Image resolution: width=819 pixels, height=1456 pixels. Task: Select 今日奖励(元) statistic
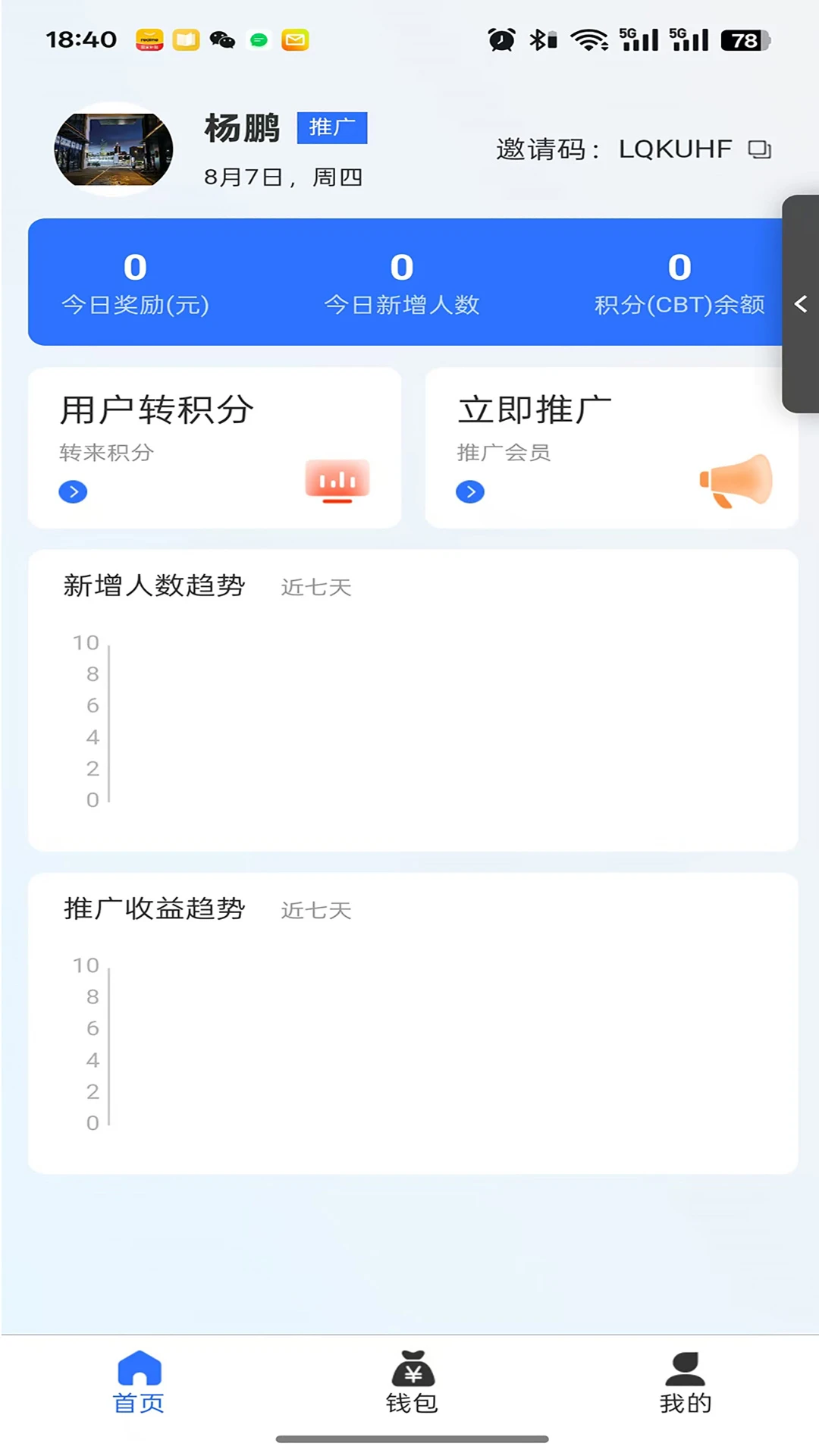pyautogui.click(x=136, y=284)
